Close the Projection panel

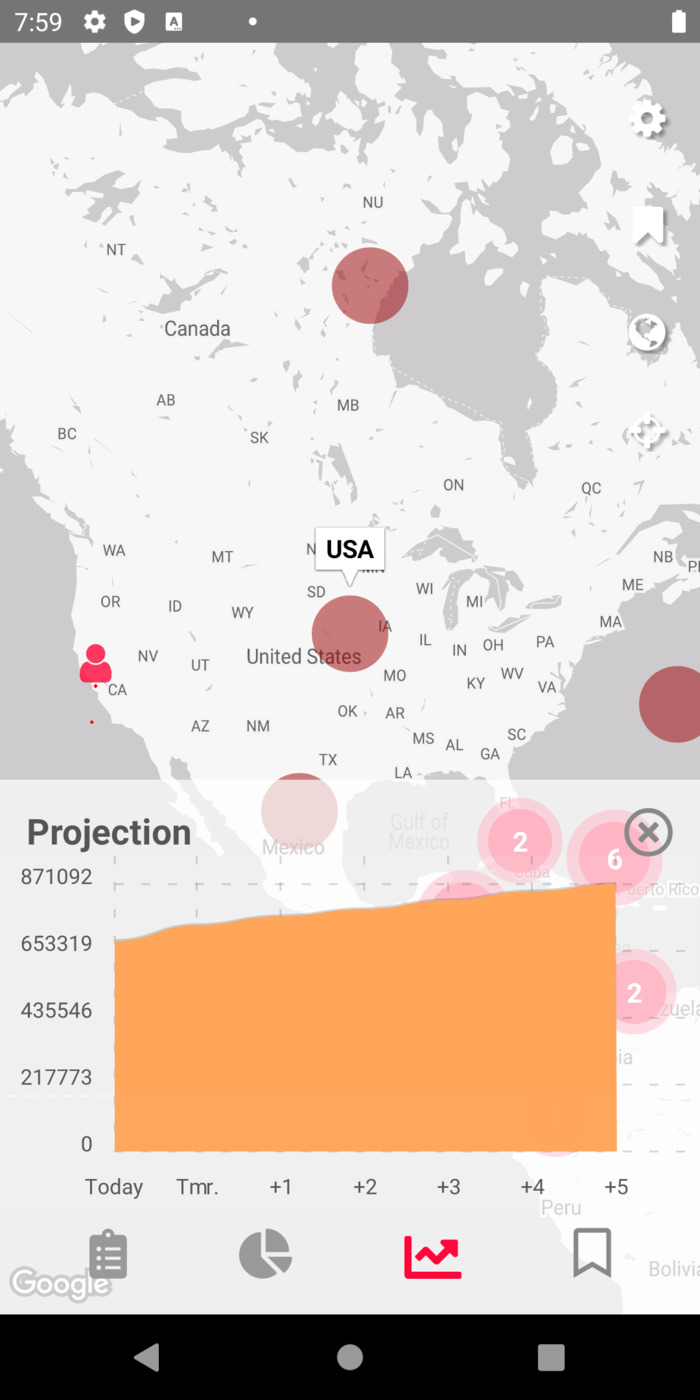648,832
